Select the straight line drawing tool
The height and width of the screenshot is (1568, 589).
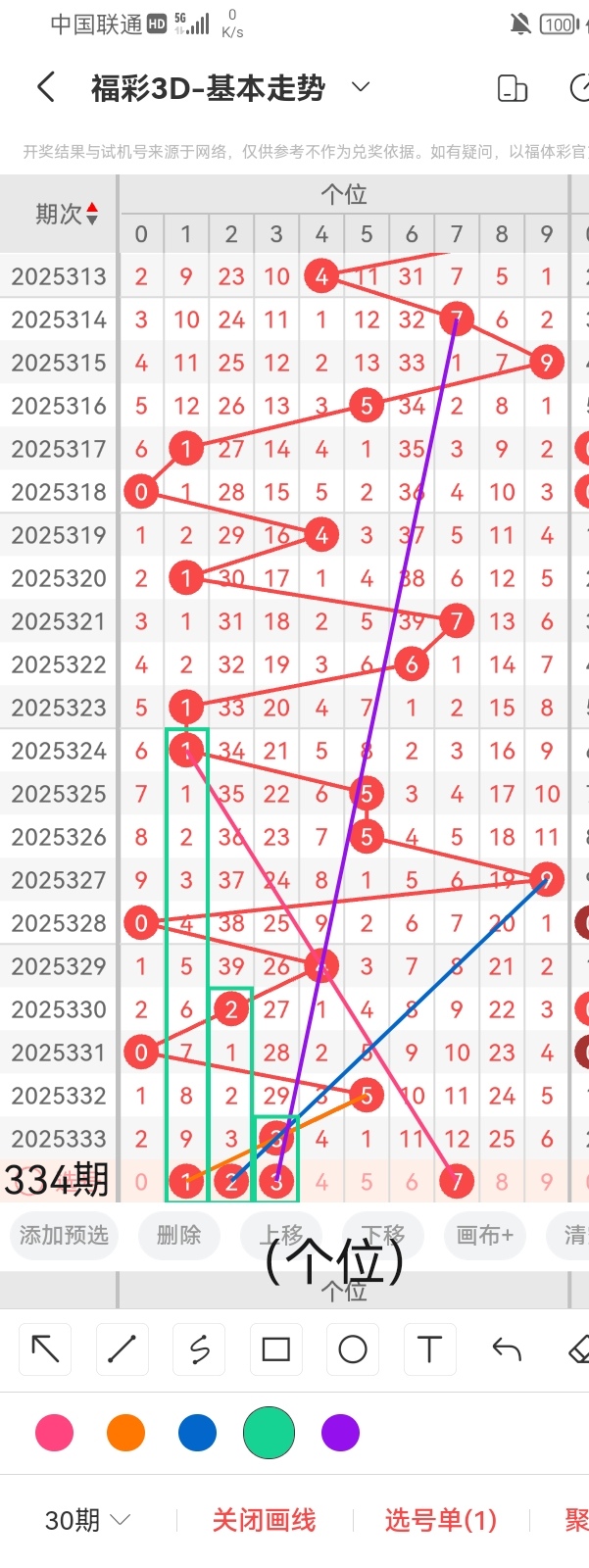tap(123, 1349)
